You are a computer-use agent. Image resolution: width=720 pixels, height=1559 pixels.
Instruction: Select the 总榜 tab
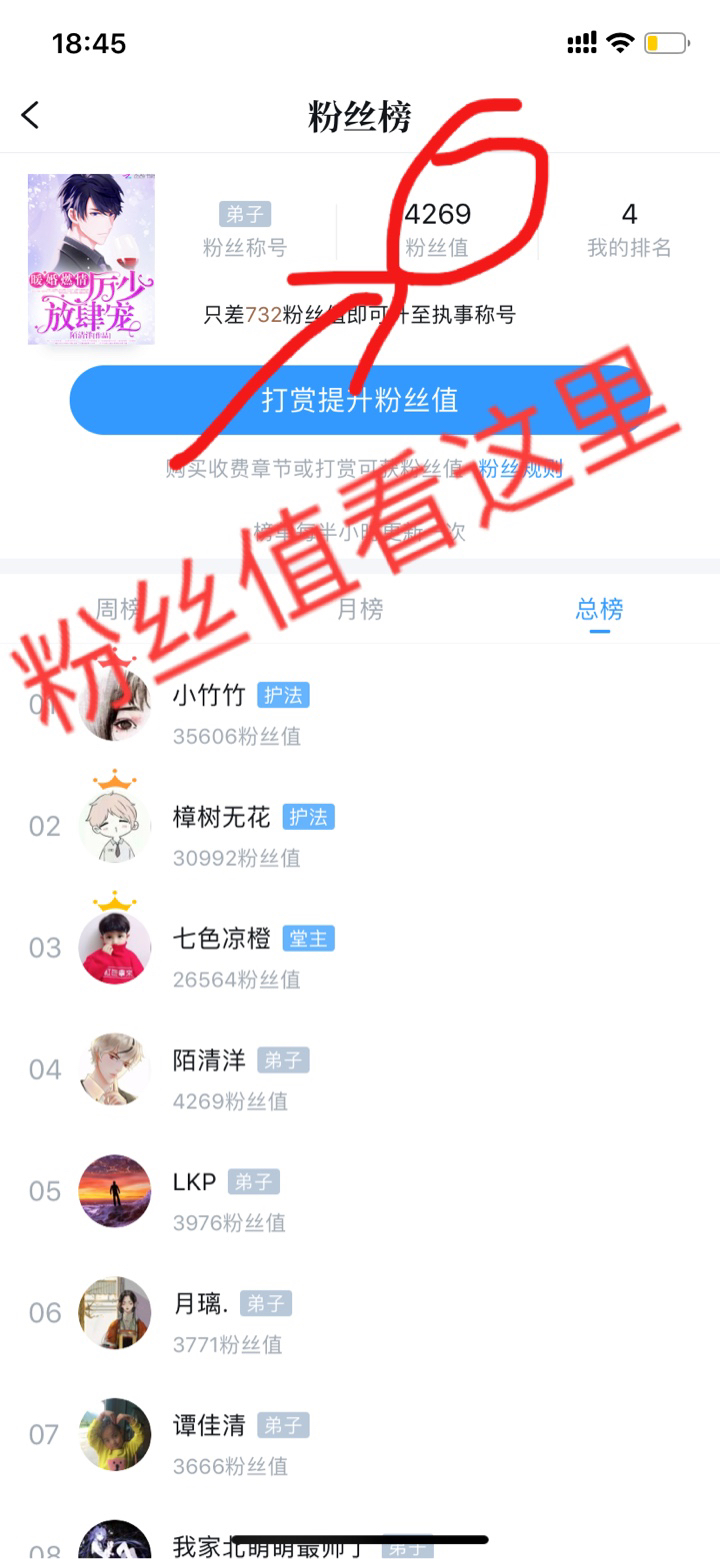coord(599,609)
